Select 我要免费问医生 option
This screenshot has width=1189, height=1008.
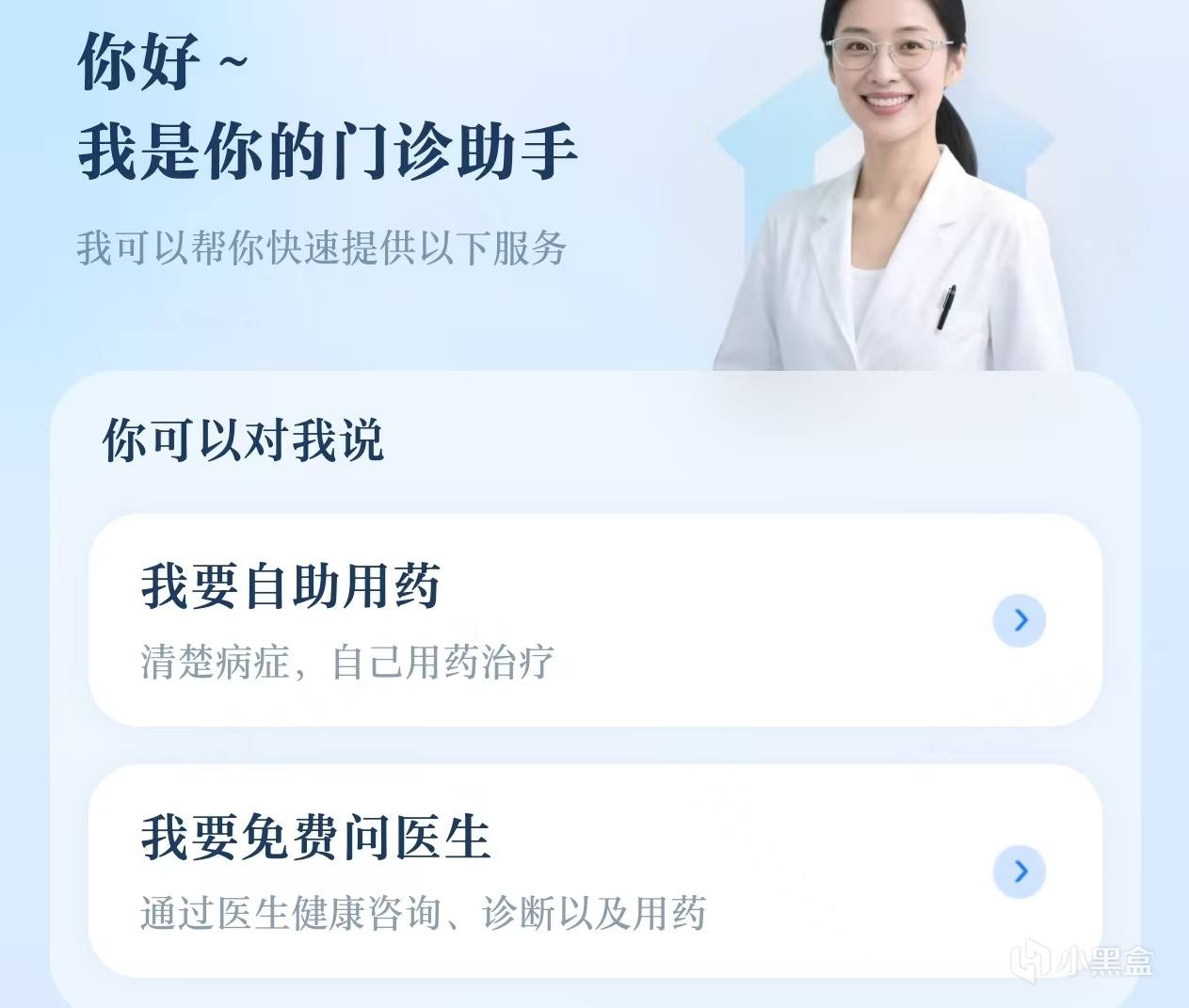point(593,871)
